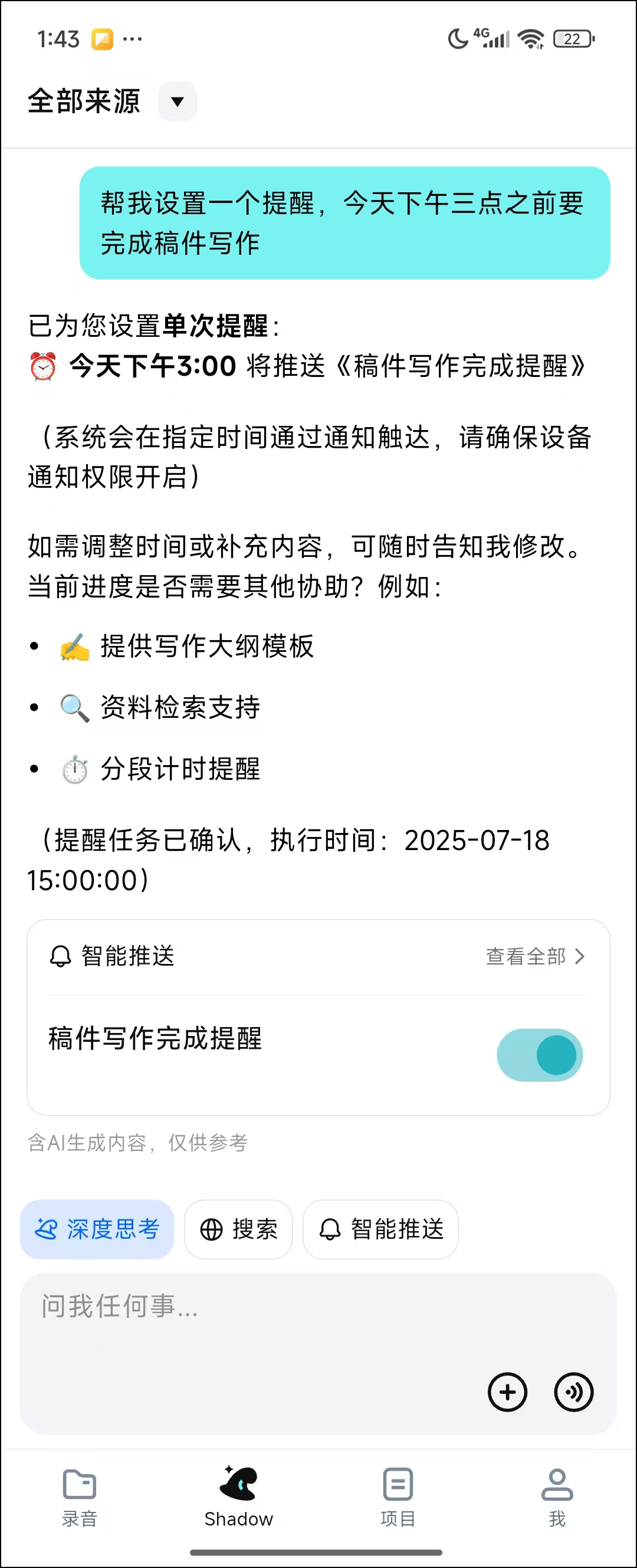The height and width of the screenshot is (1568, 637).
Task: Switch to the 录音 tab
Action: click(x=80, y=1496)
